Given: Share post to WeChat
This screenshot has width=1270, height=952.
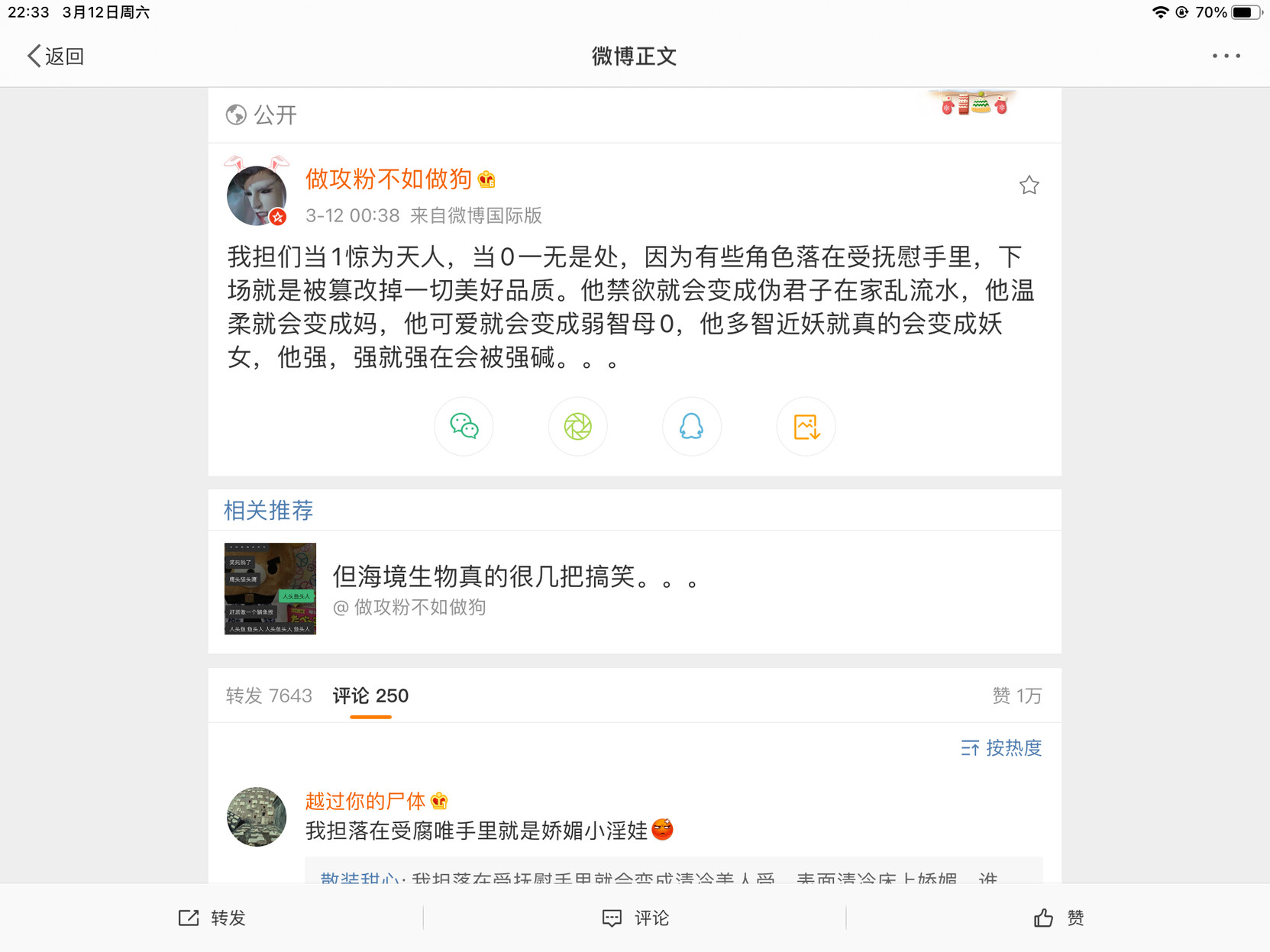Looking at the screenshot, I should click(x=464, y=426).
